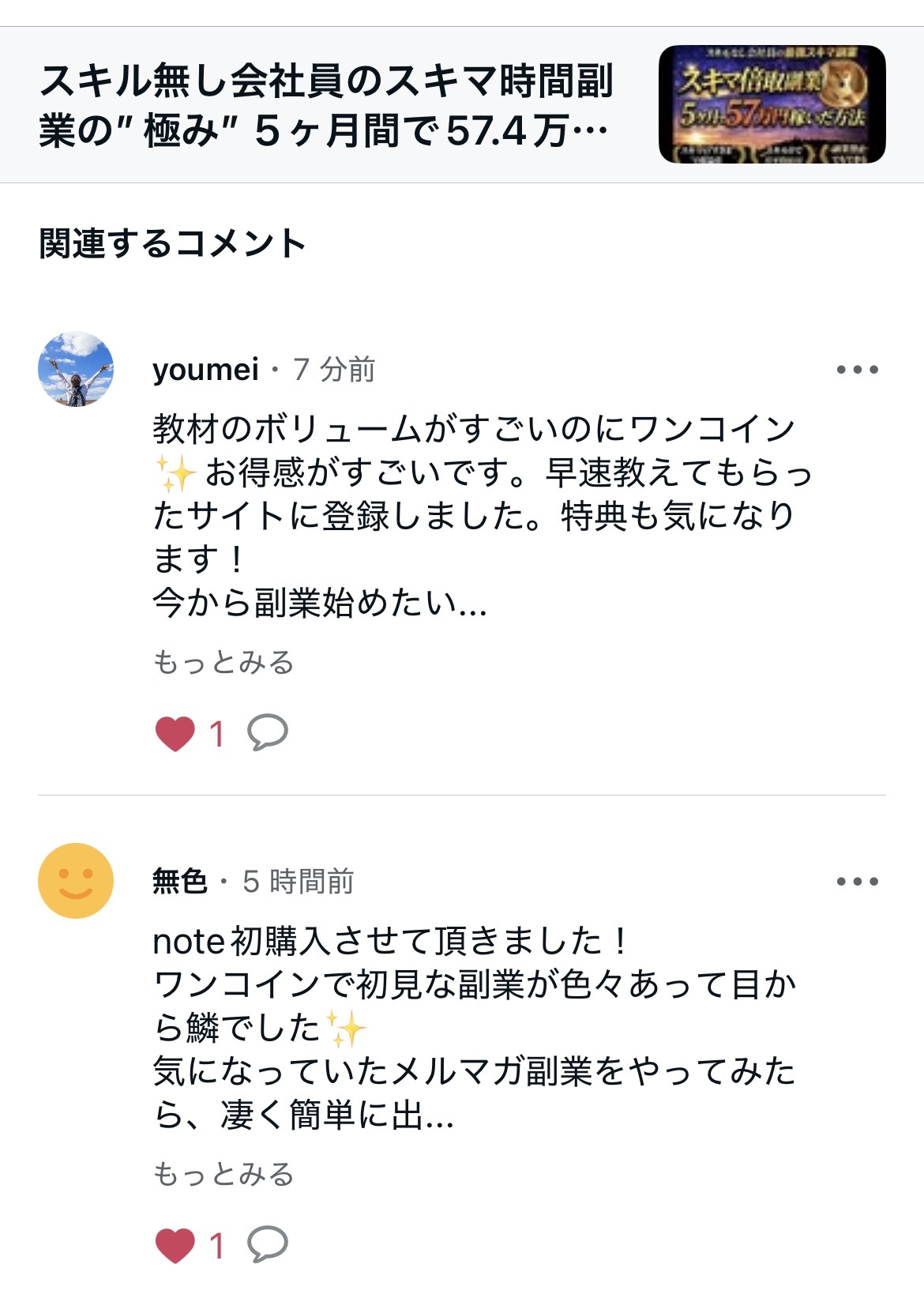Open 無色's profile avatar
Viewport: 924px width, 1313px height.
[76, 880]
